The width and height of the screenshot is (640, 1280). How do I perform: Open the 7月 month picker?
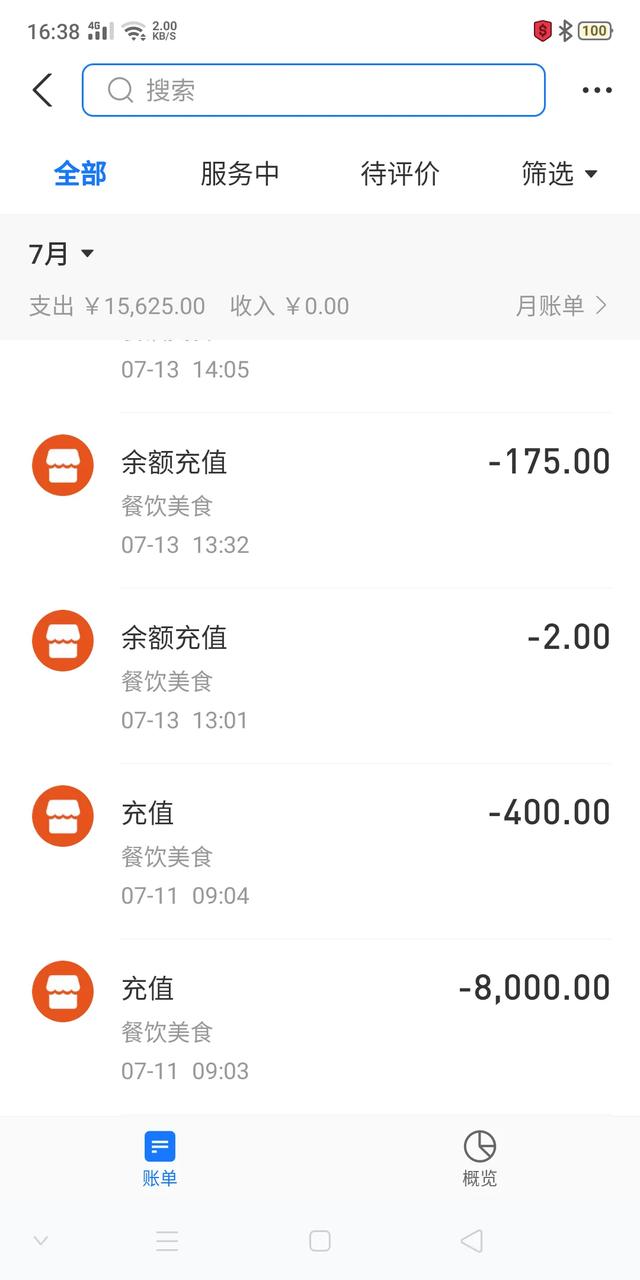click(61, 254)
